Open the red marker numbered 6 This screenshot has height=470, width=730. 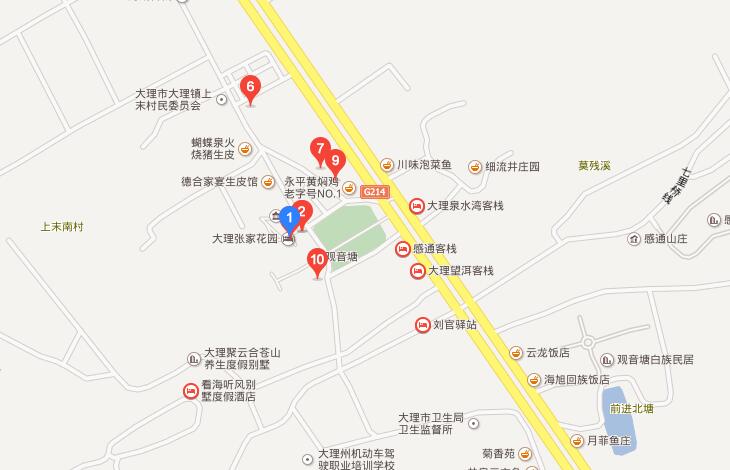point(250,87)
